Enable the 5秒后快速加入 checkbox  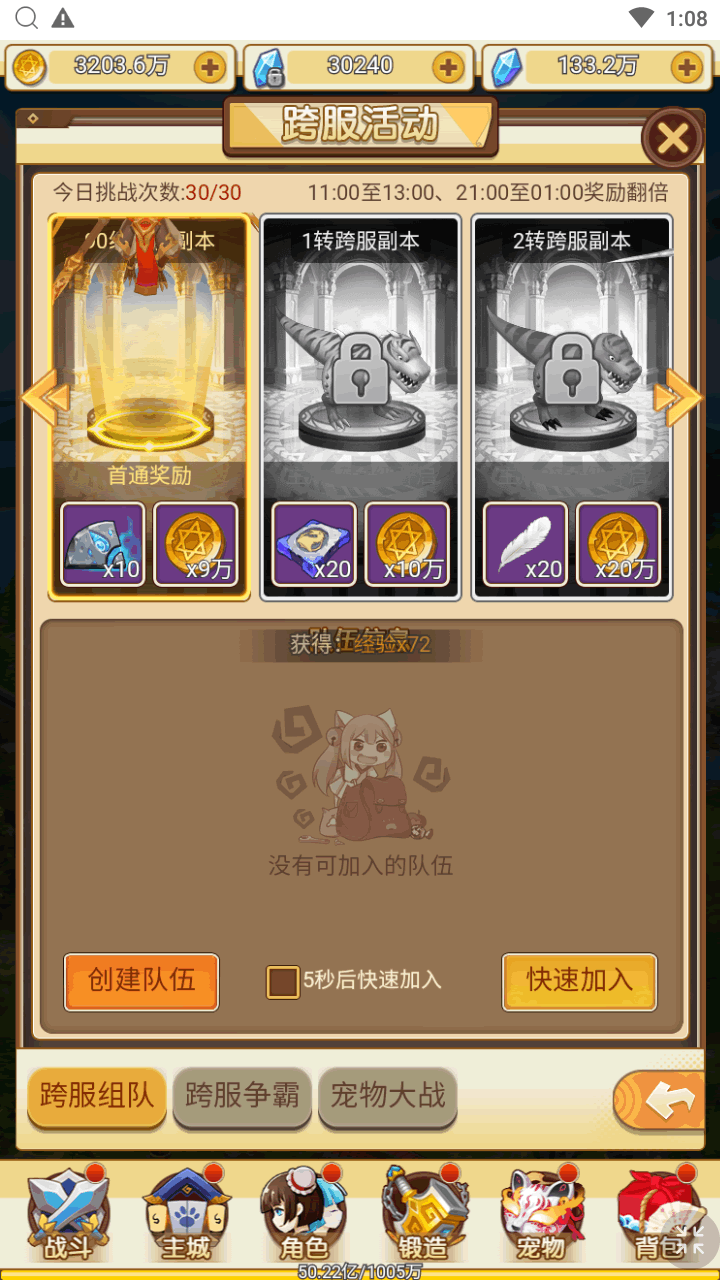(x=283, y=981)
